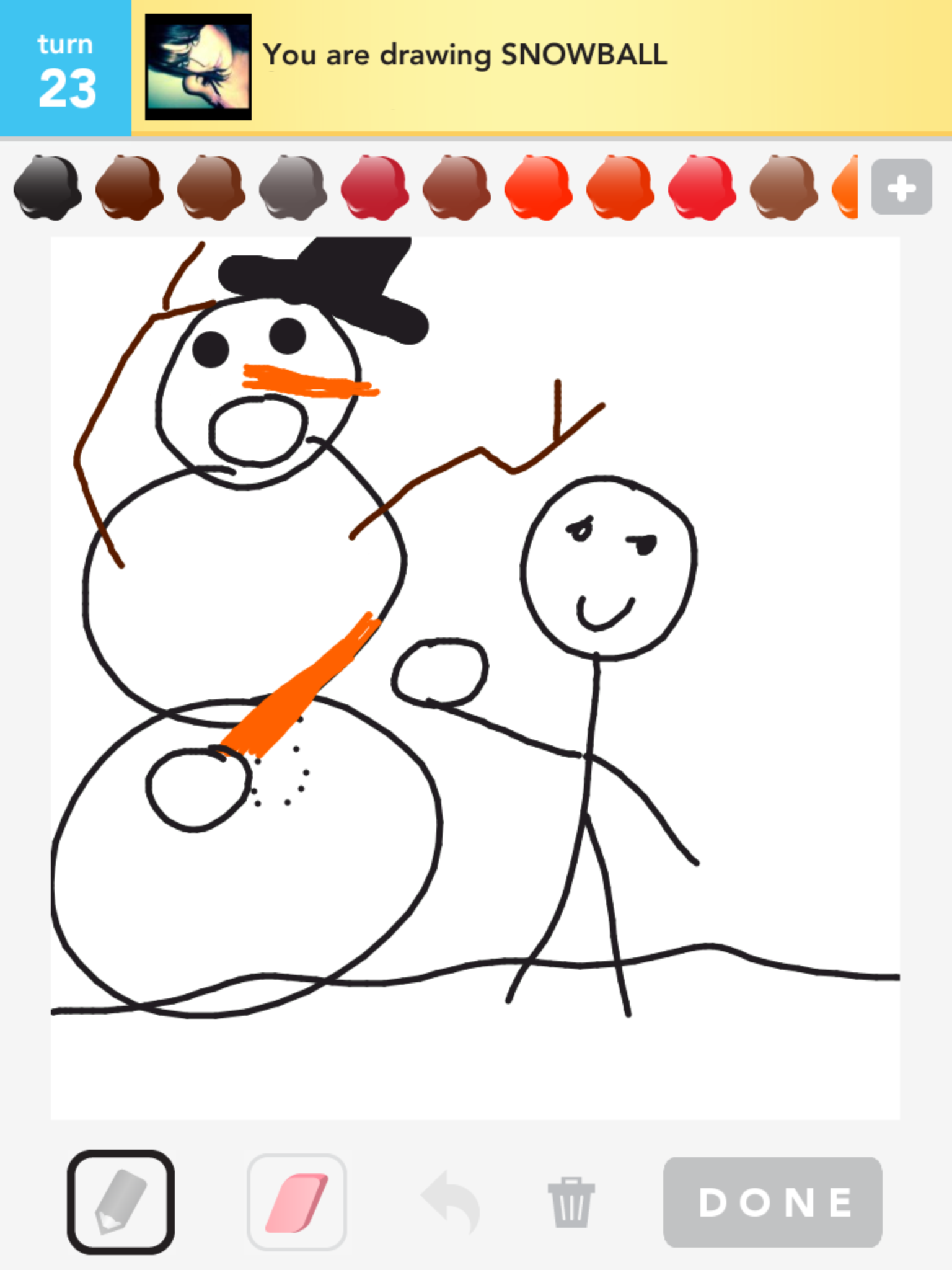Tap DONE to submit drawing
The height and width of the screenshot is (1270, 952).
point(772,1201)
